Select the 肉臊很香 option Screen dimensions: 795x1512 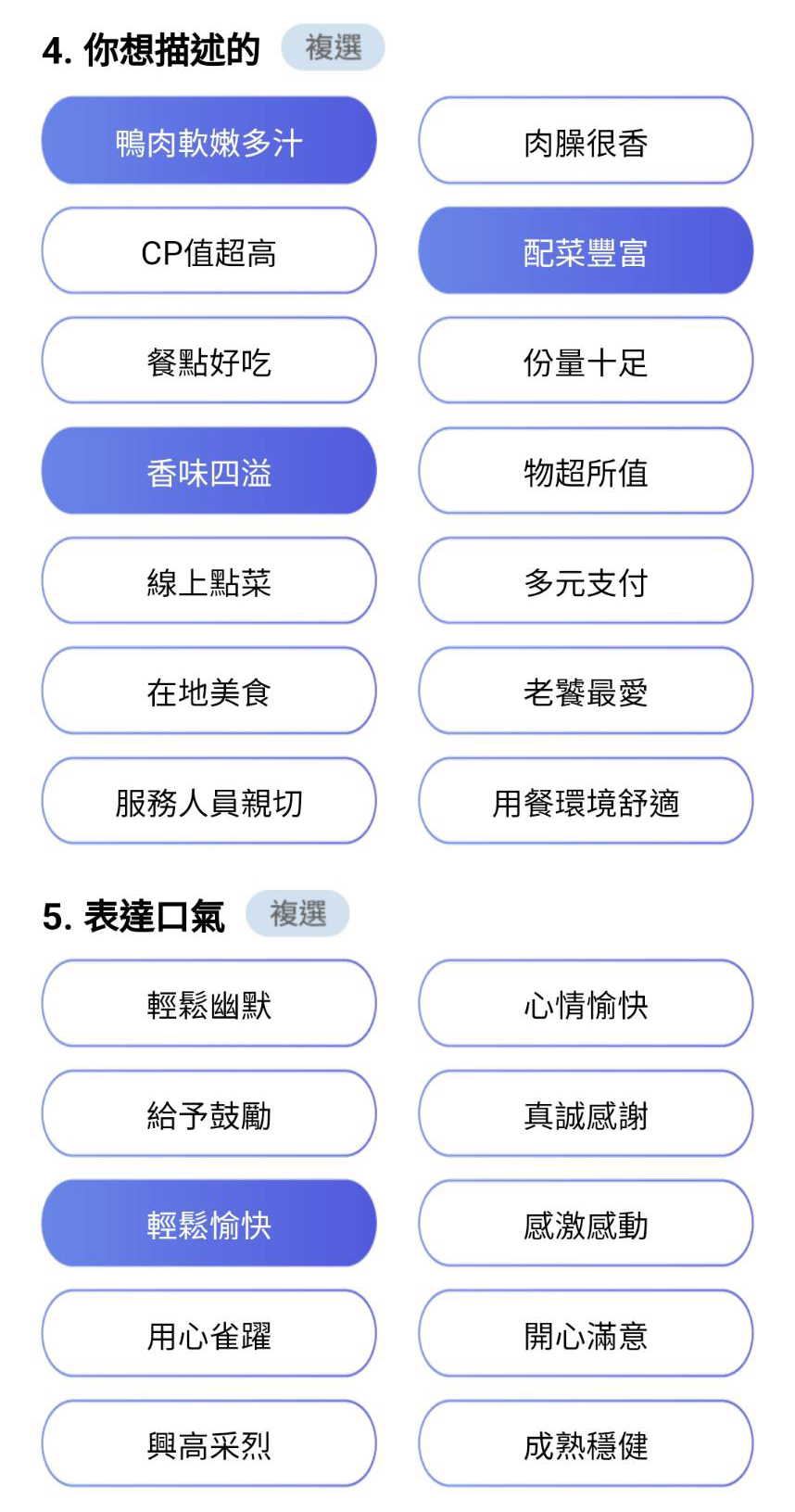586,141
